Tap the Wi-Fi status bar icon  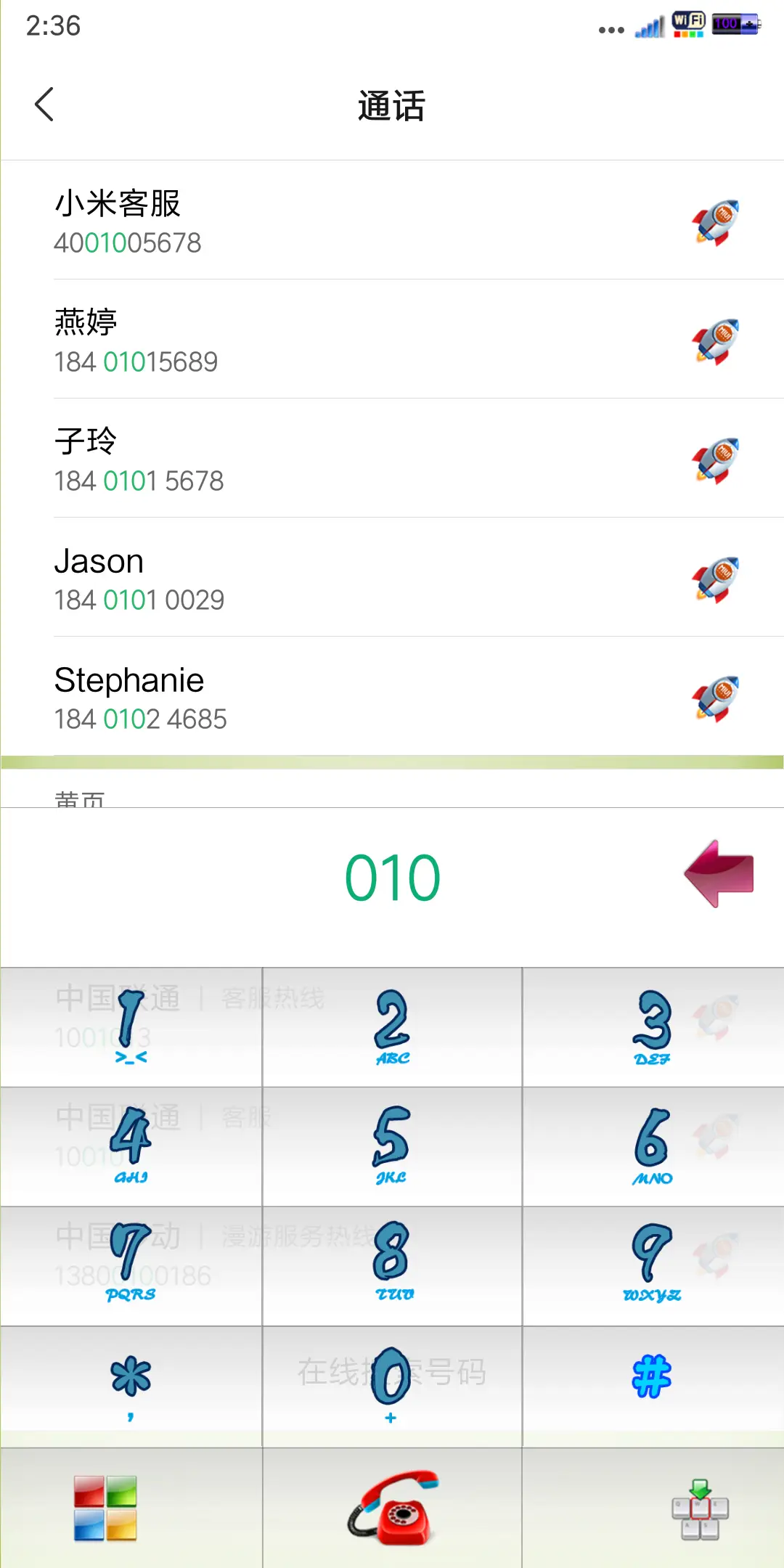(x=688, y=24)
